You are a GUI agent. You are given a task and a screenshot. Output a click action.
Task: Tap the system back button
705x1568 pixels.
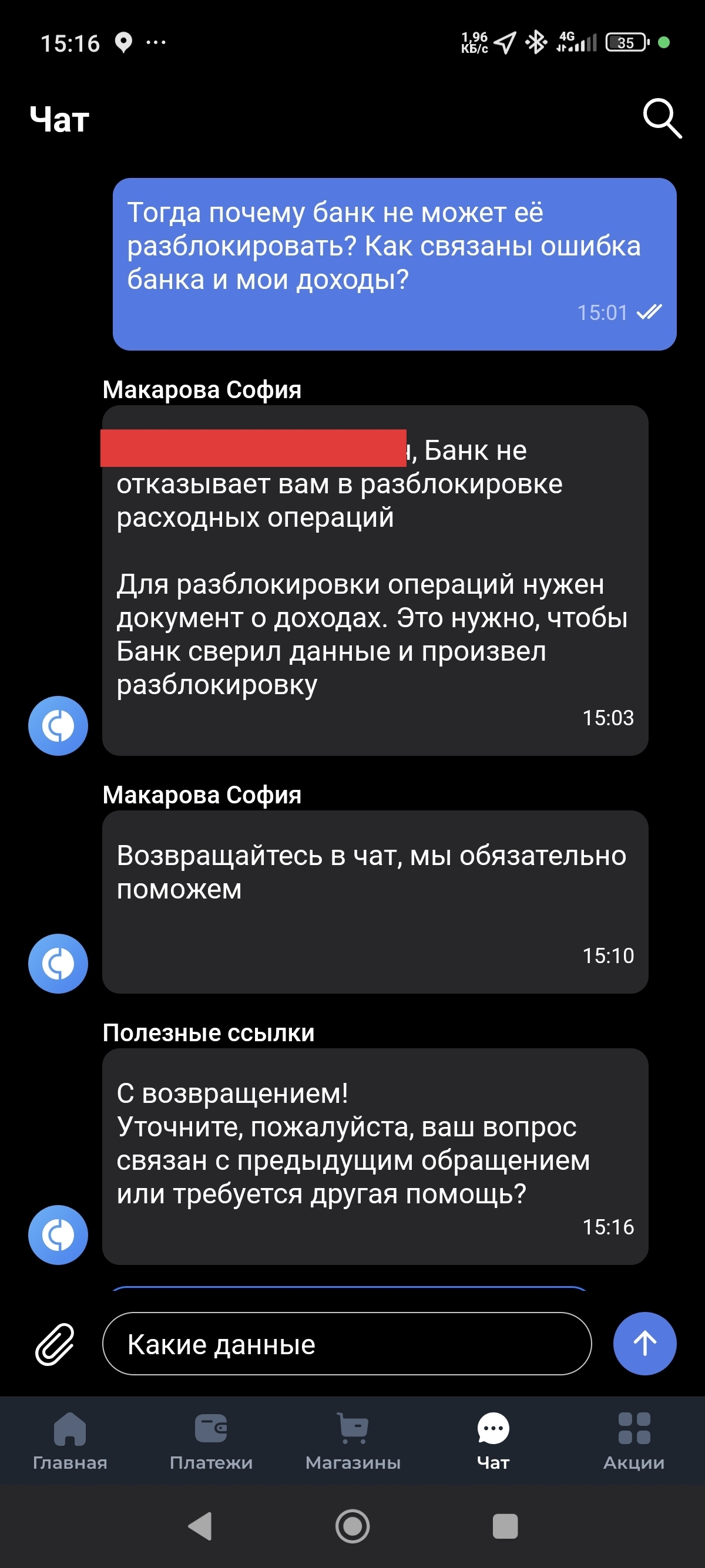[200, 1526]
